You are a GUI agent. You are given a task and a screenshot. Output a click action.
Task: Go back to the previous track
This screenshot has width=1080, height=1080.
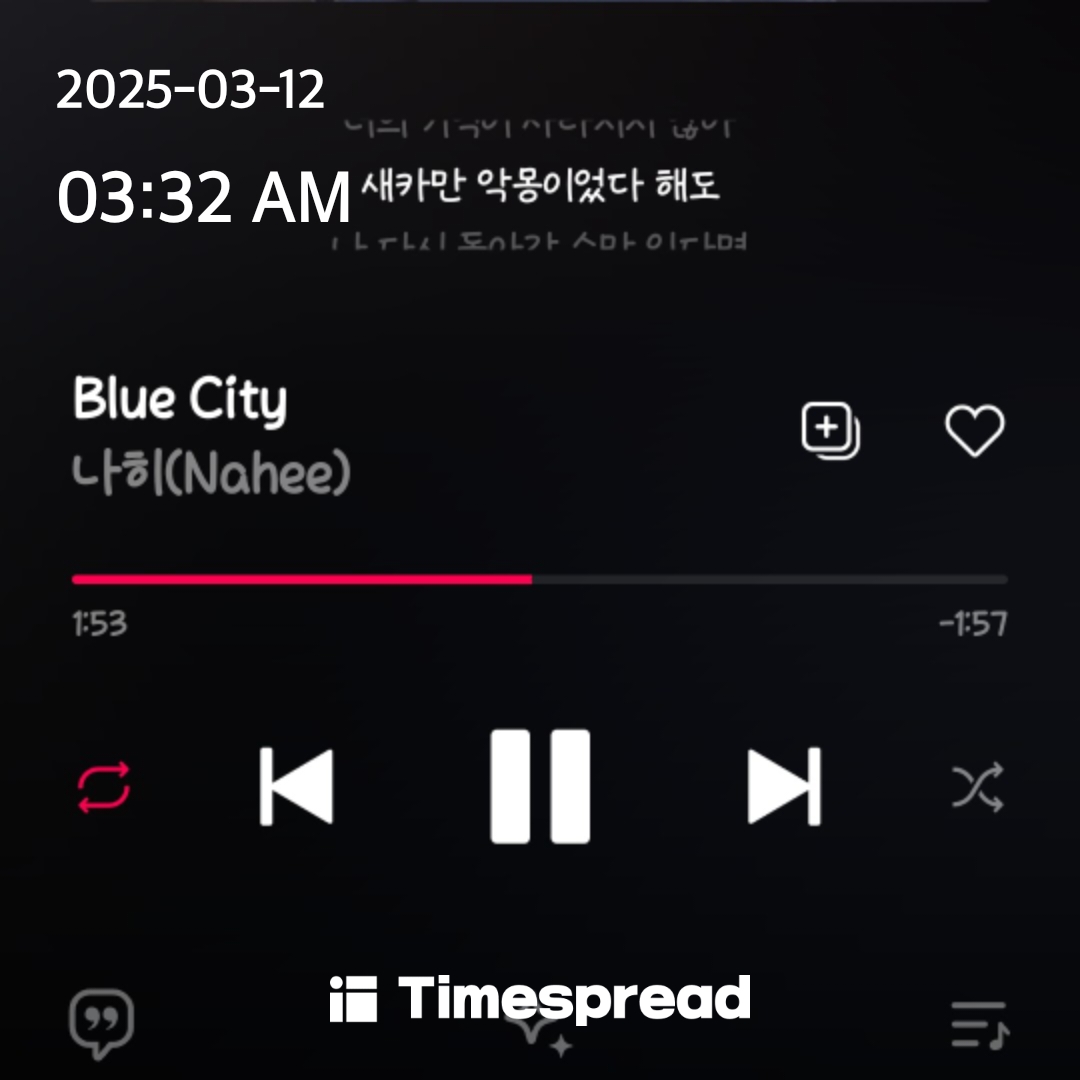point(296,786)
